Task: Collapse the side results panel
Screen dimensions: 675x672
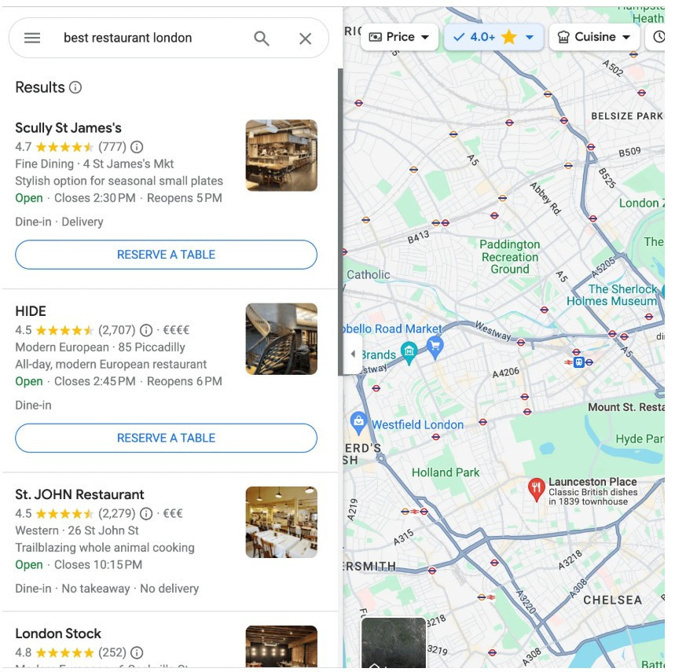Action: tap(352, 354)
